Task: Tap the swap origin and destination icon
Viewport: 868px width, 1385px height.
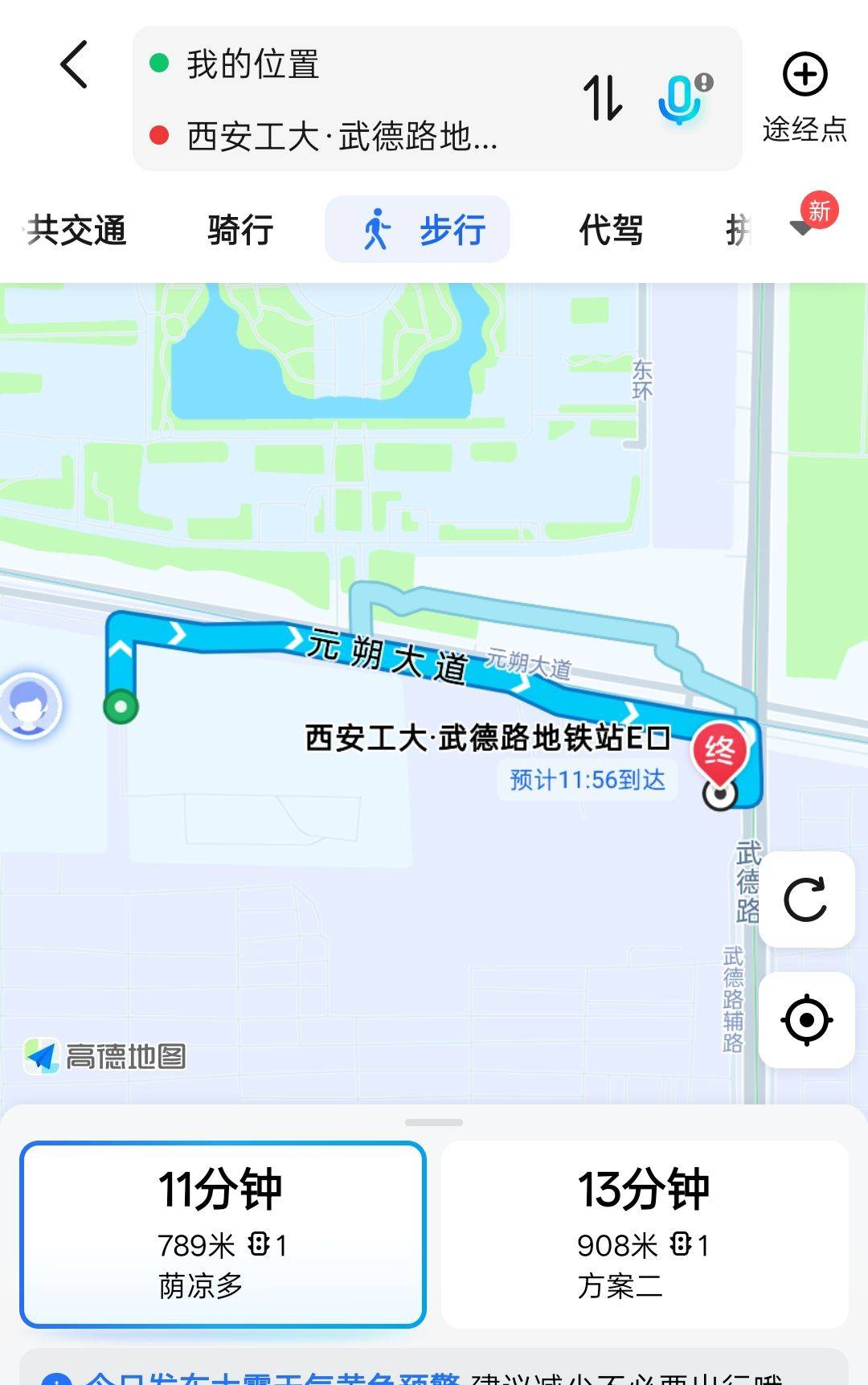Action: 604,96
